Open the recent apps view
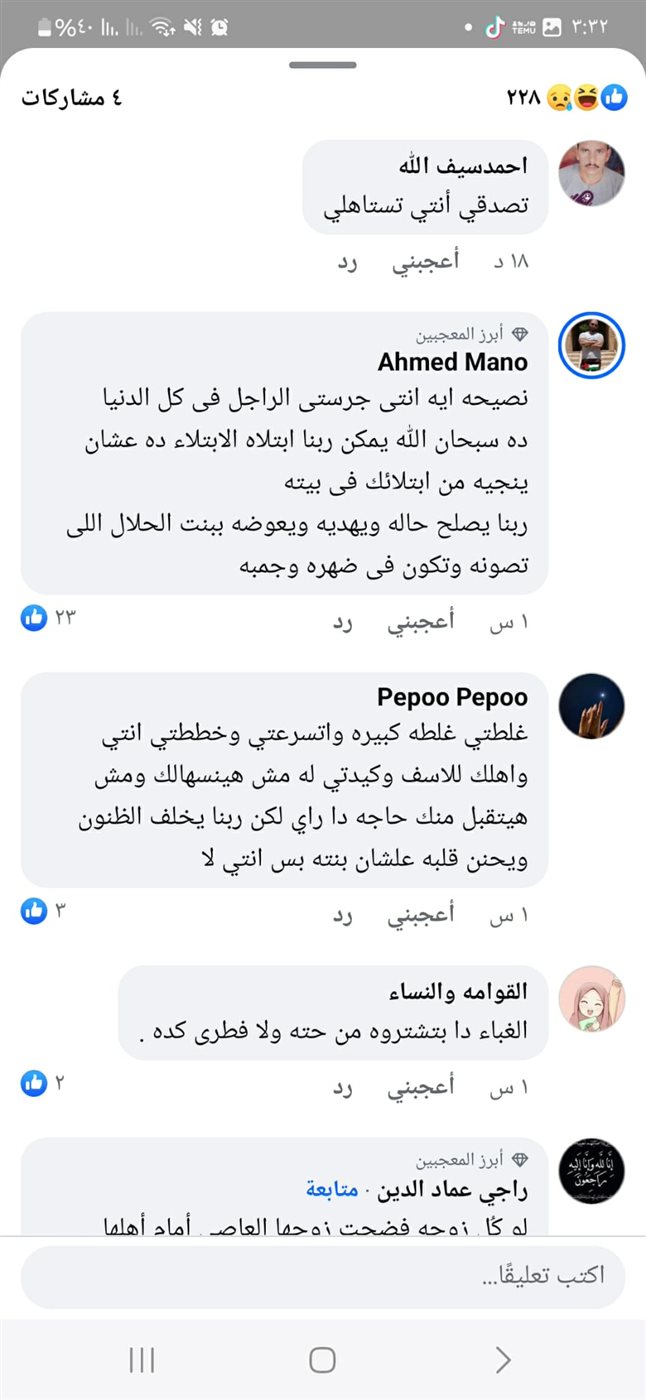The image size is (646, 1400). pyautogui.click(x=142, y=1360)
